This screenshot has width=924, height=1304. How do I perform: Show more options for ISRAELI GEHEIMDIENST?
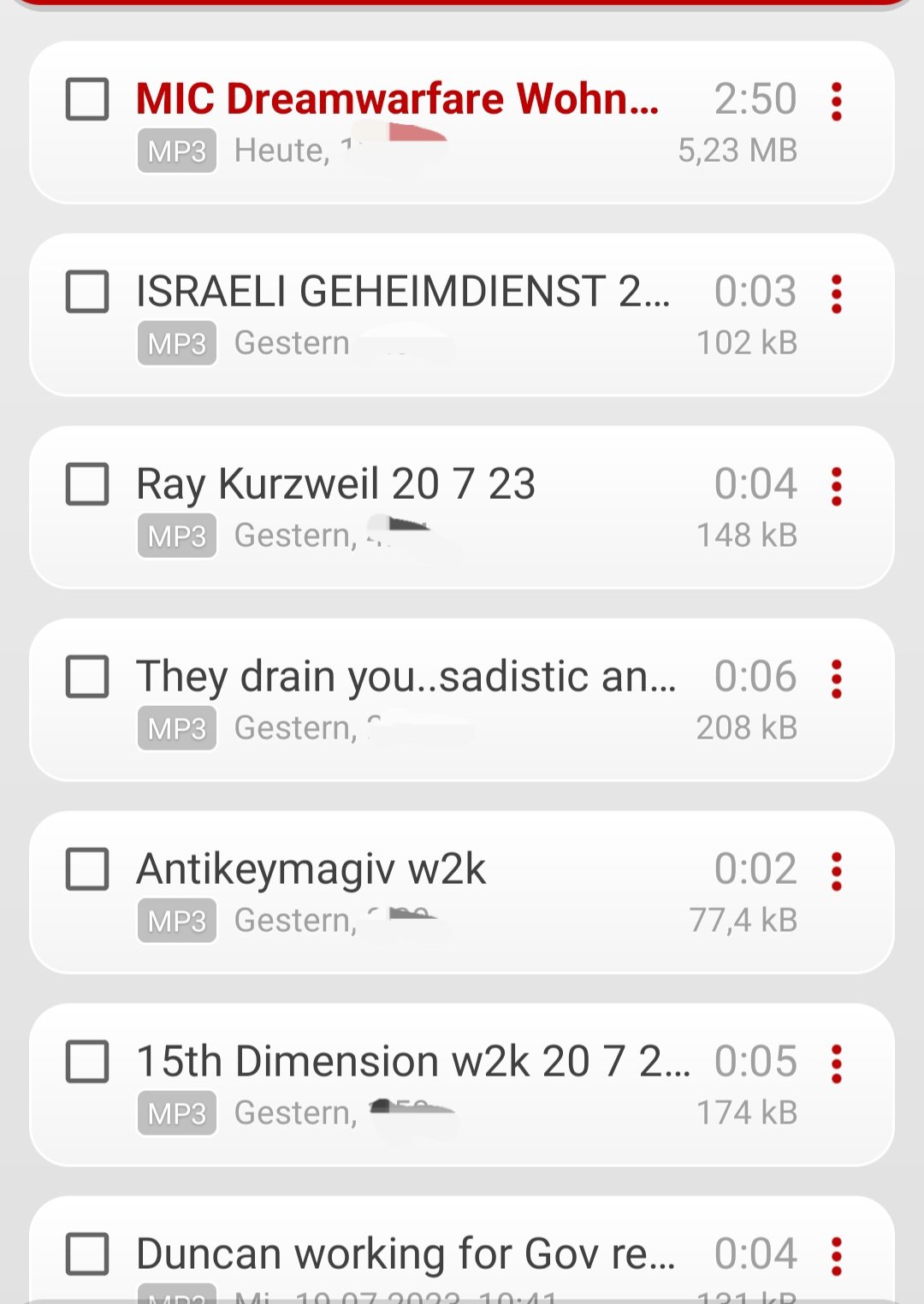tap(837, 294)
